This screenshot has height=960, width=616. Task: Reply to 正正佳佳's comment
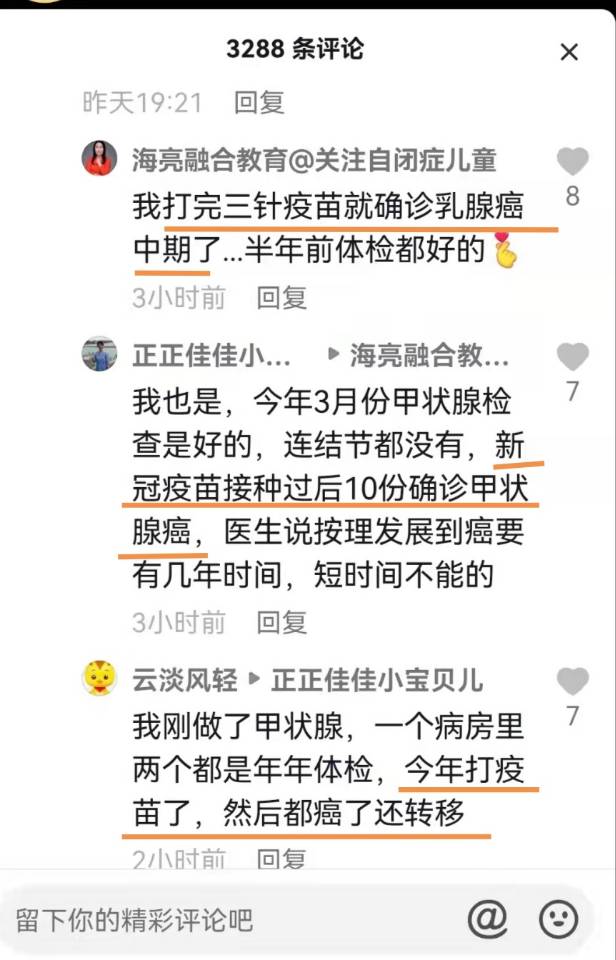coord(281,622)
